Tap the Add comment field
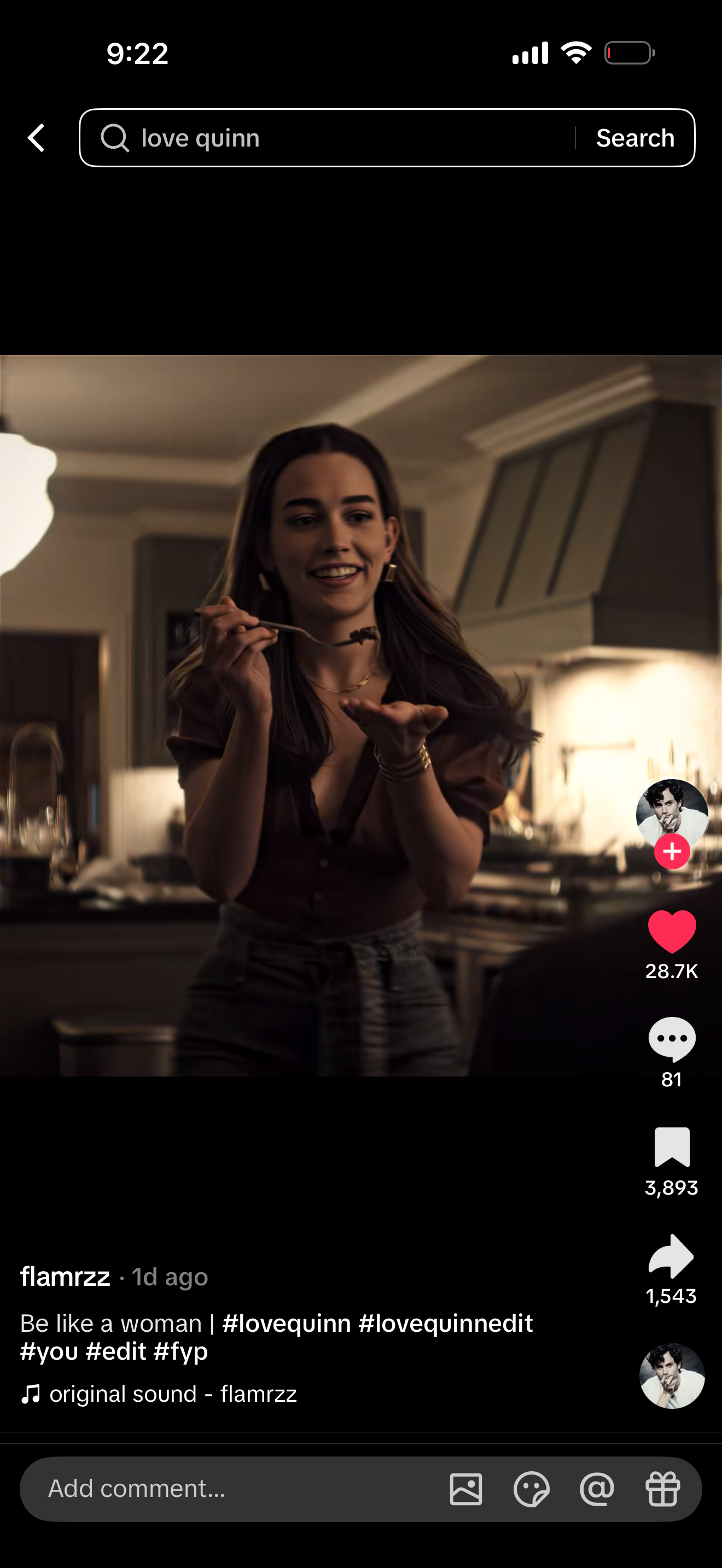 tap(231, 1489)
